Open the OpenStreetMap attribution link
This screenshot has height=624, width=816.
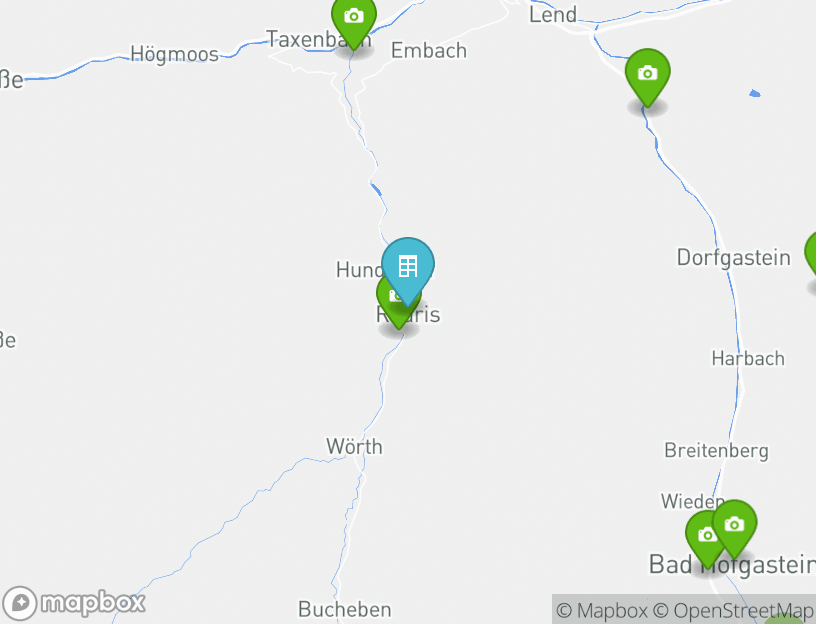click(734, 610)
